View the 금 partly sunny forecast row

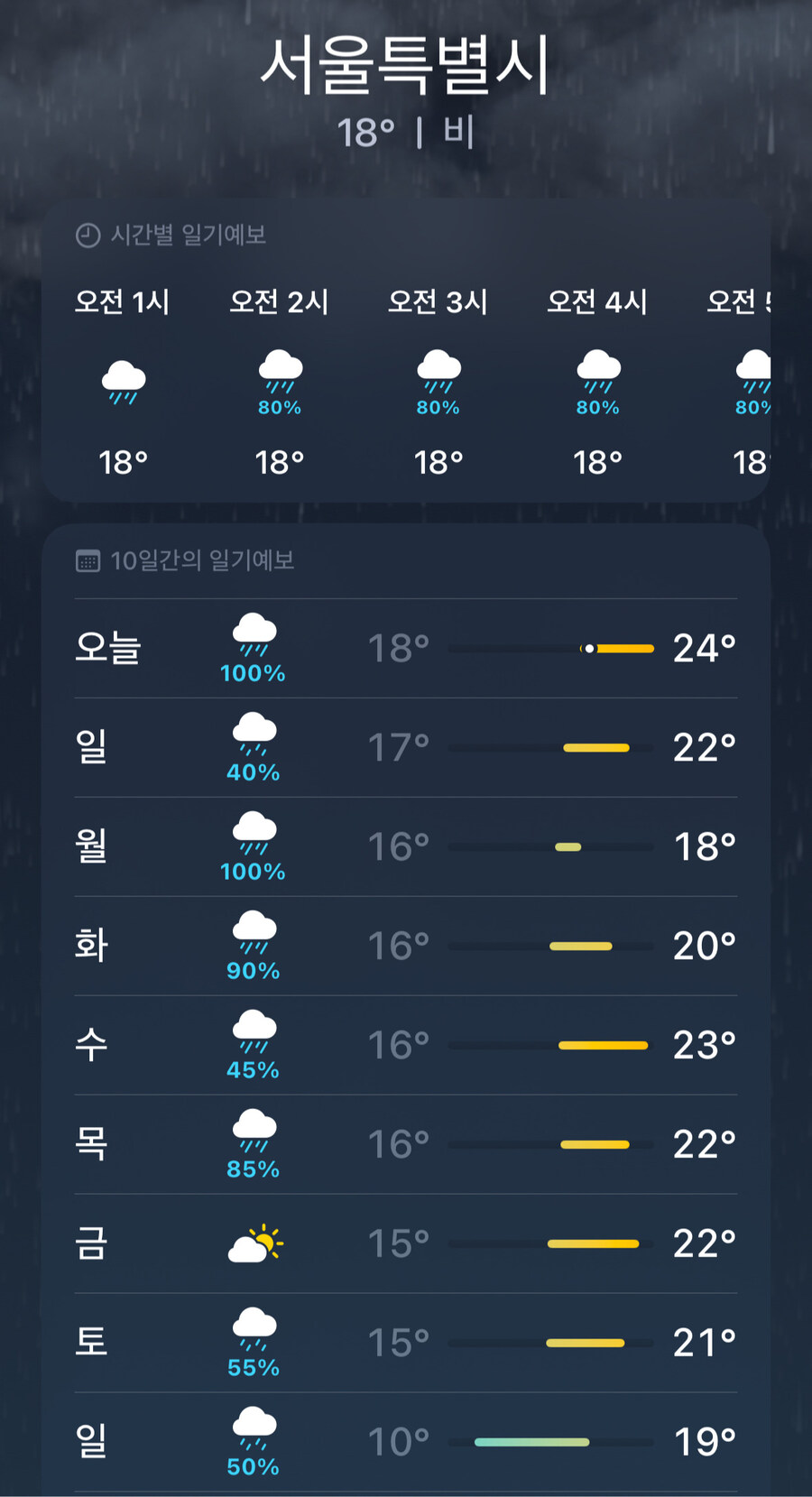(x=405, y=1243)
